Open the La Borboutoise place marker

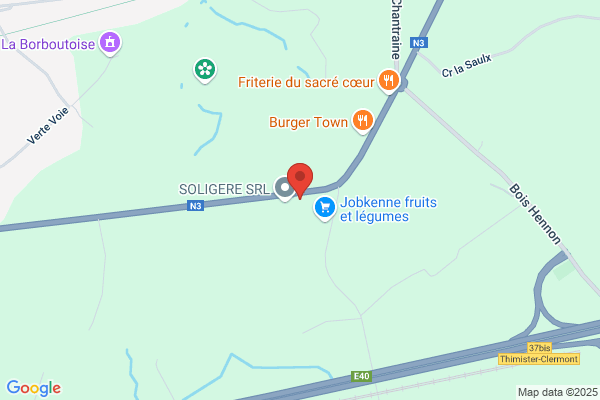[110, 43]
